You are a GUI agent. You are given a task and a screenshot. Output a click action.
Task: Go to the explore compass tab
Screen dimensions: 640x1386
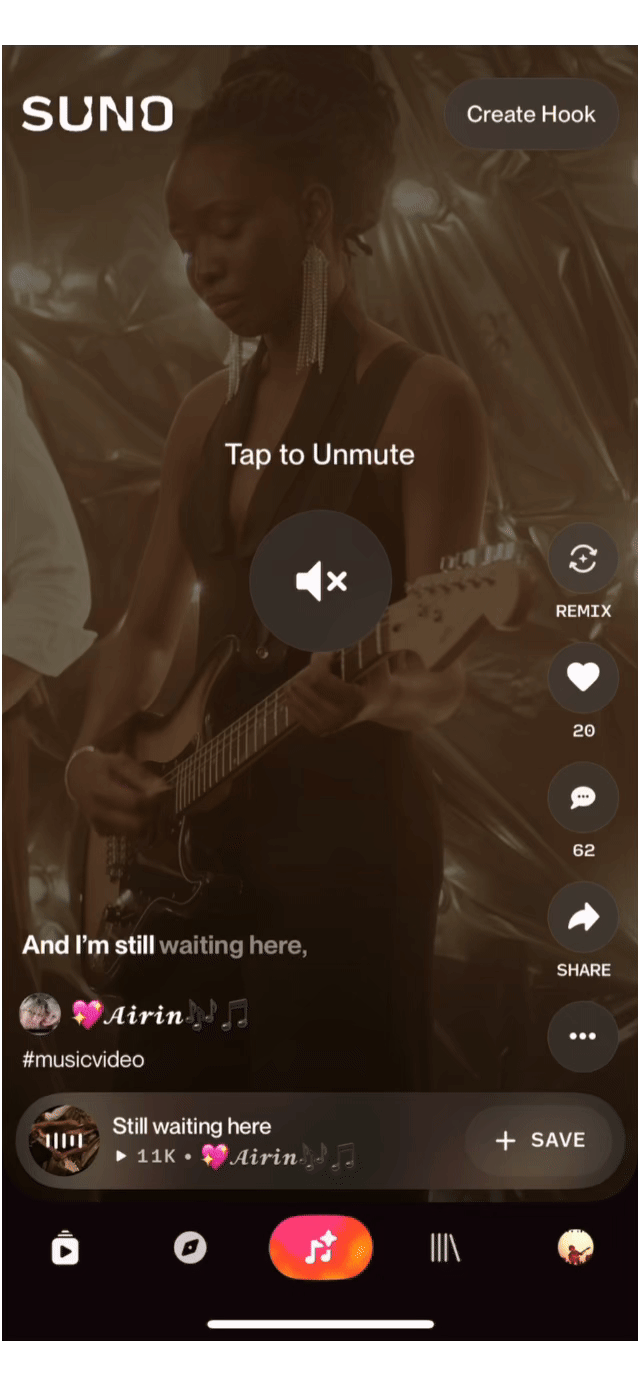coord(190,1248)
